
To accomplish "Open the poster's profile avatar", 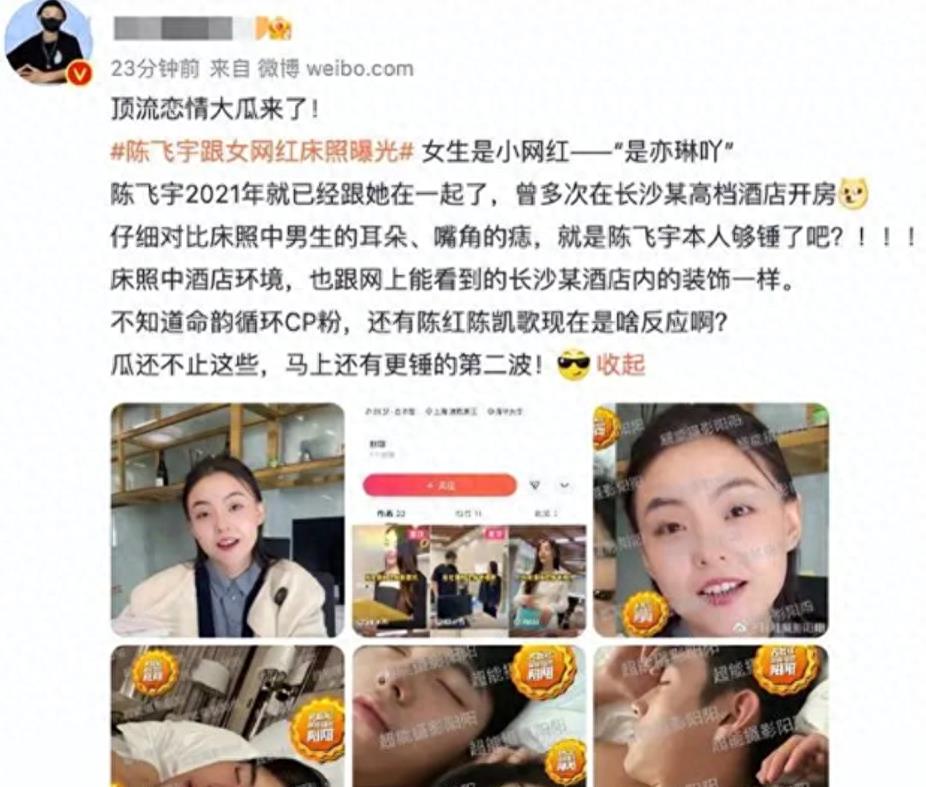I will (48, 42).
